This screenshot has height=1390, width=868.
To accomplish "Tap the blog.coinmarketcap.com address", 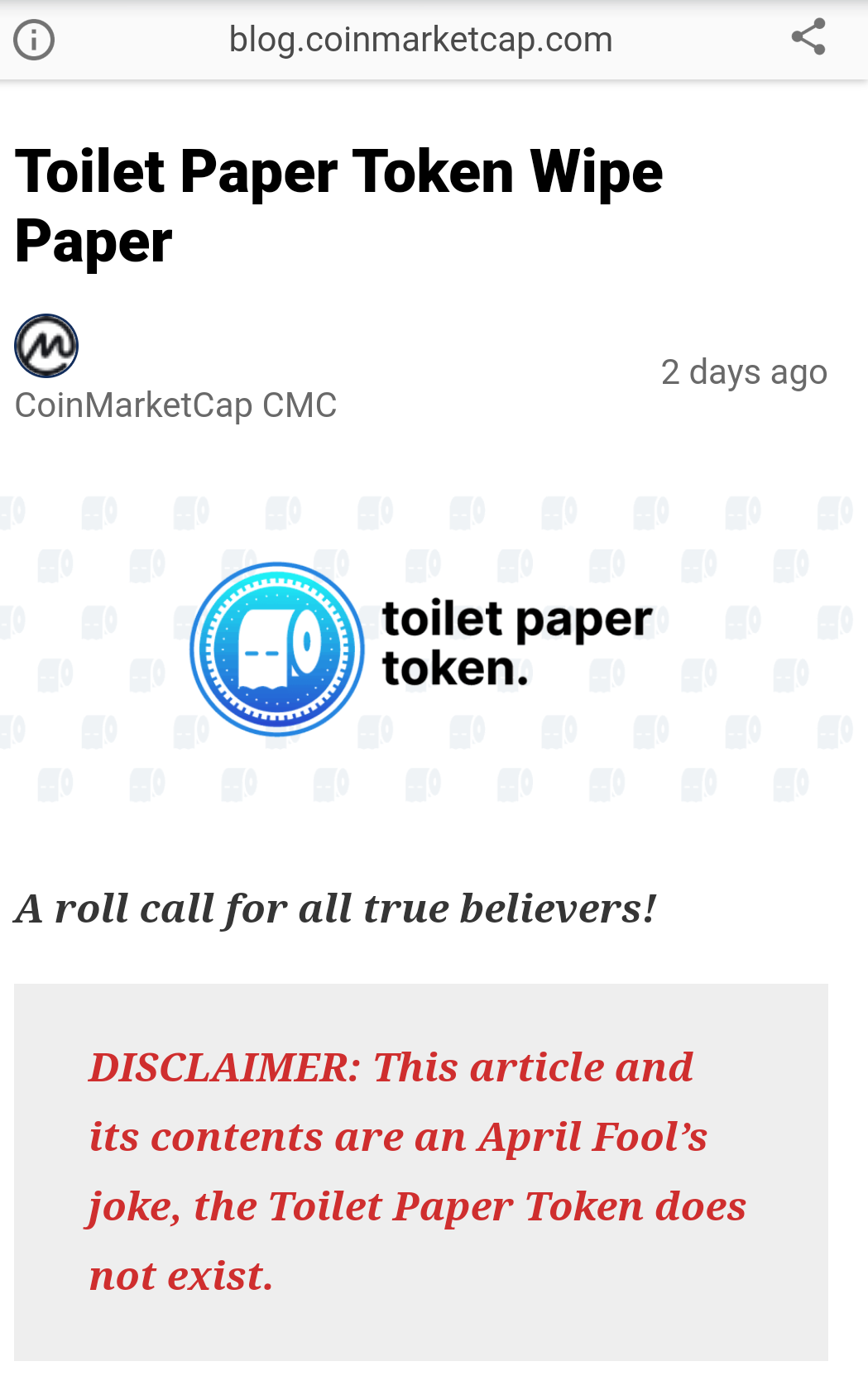I will pos(420,40).
